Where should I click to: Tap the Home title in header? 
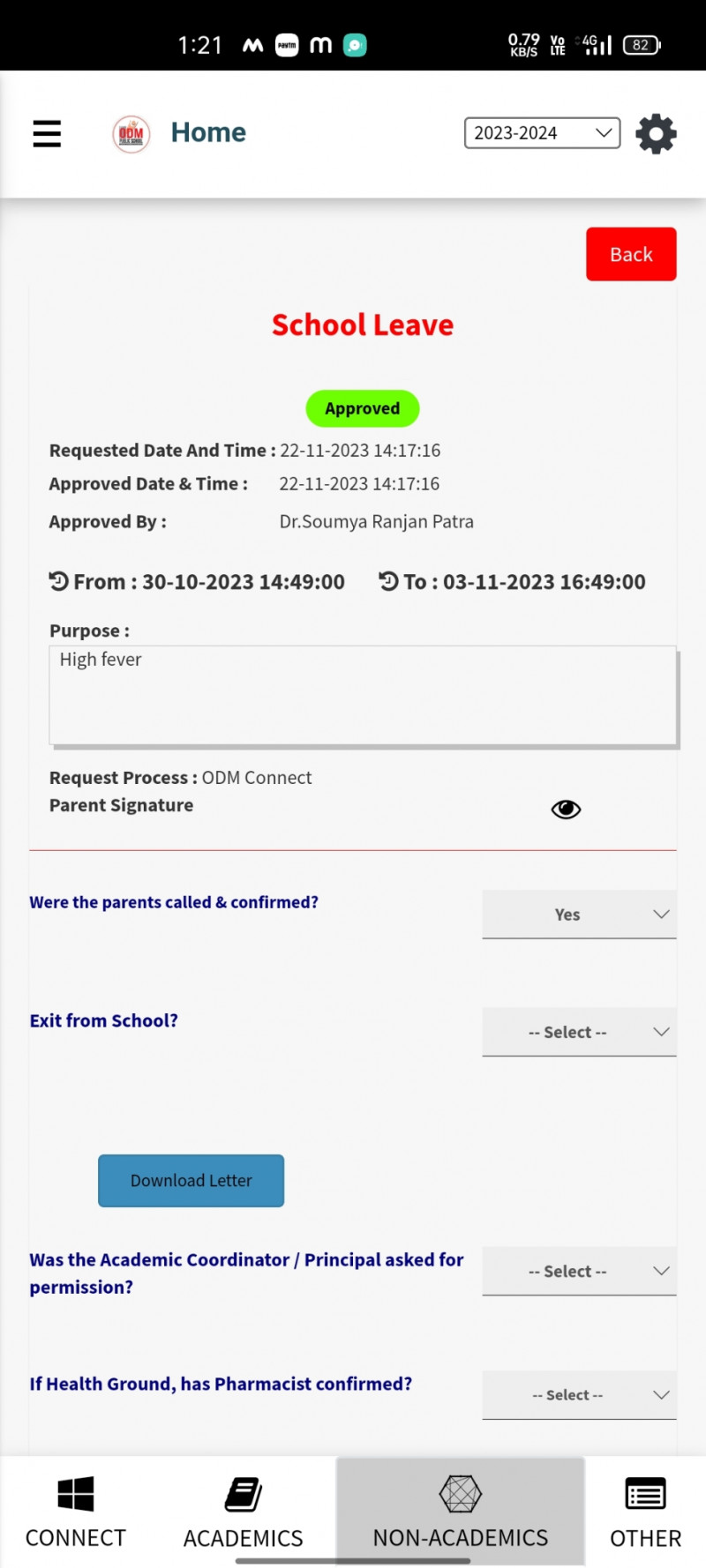click(x=208, y=132)
